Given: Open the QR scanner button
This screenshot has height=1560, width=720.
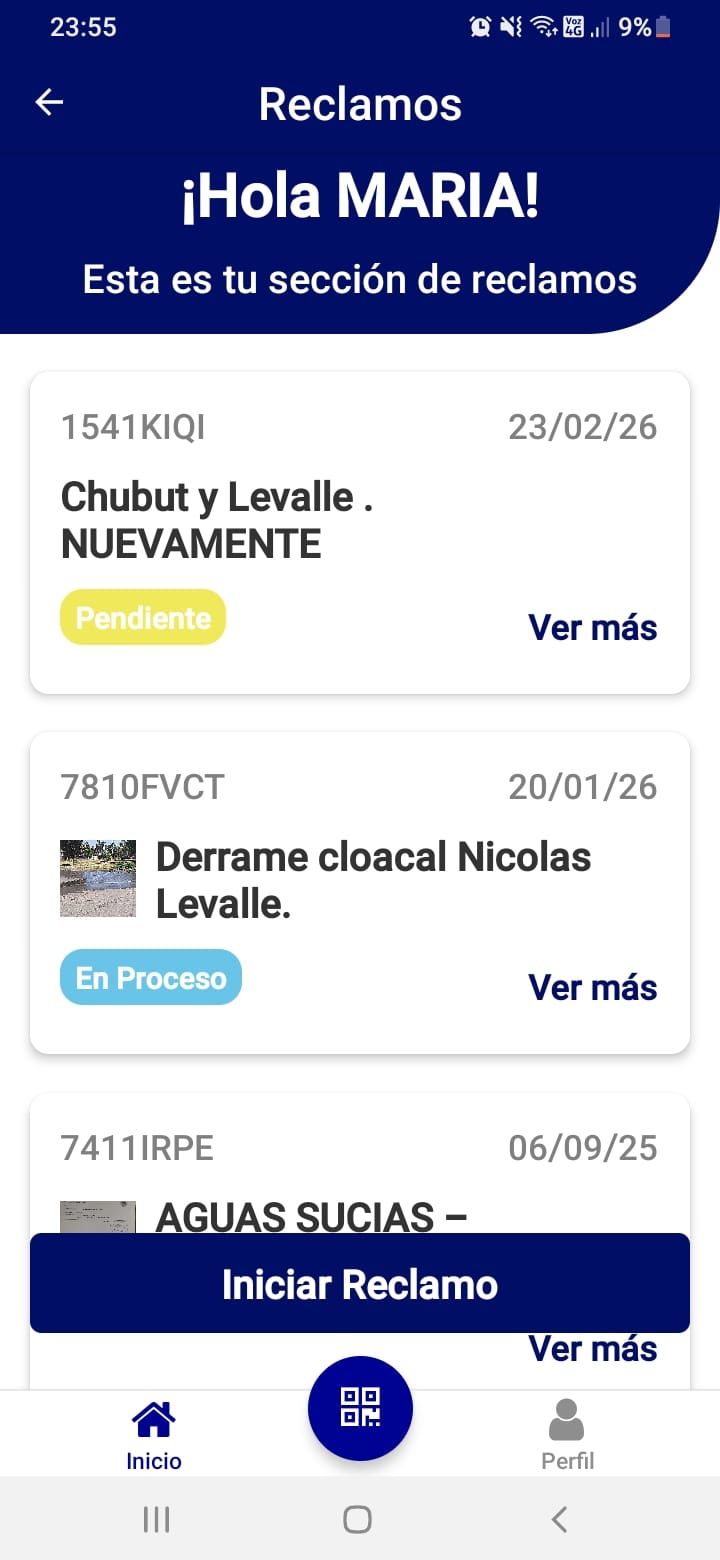Looking at the screenshot, I should click(x=360, y=1407).
